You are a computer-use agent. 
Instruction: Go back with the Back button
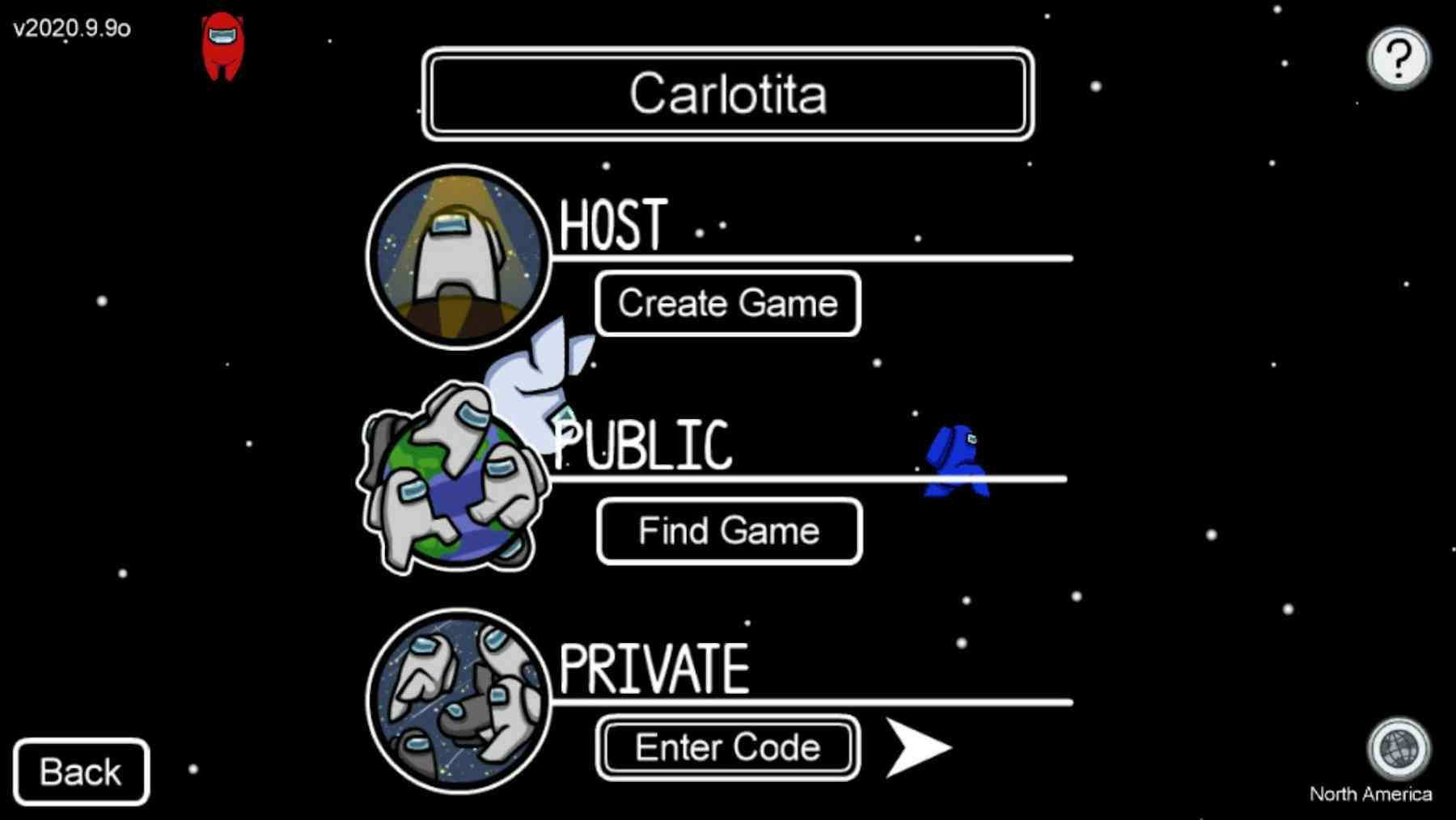[81, 771]
